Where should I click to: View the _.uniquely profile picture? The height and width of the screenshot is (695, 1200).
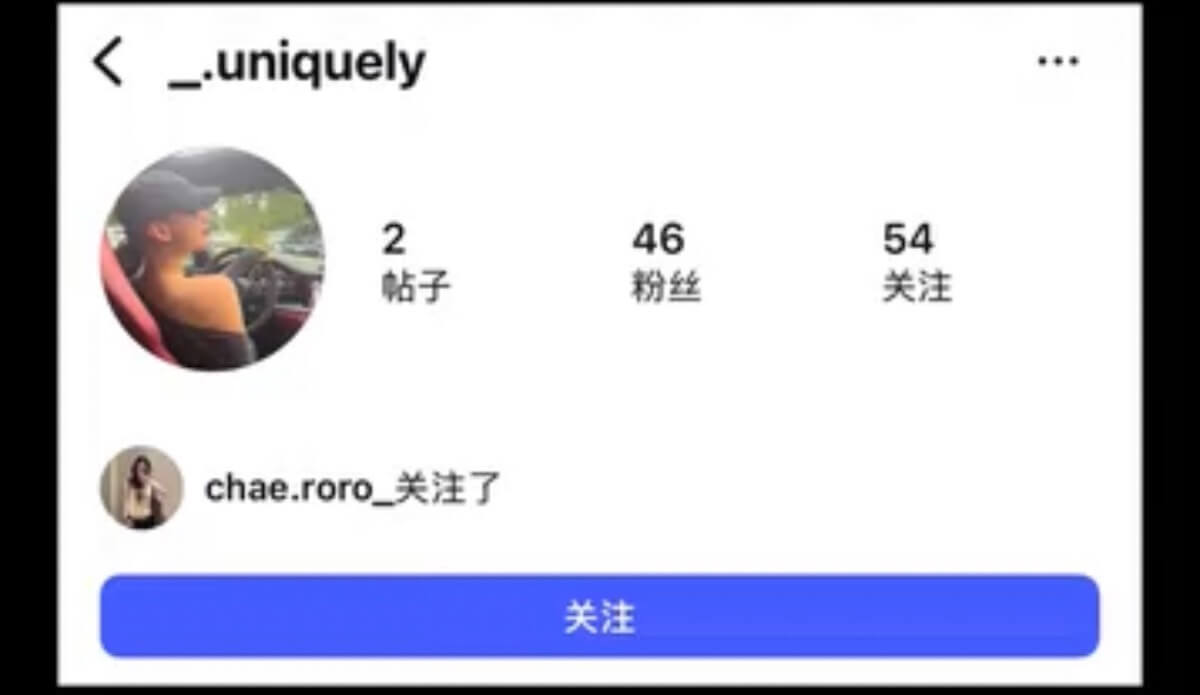coord(212,259)
